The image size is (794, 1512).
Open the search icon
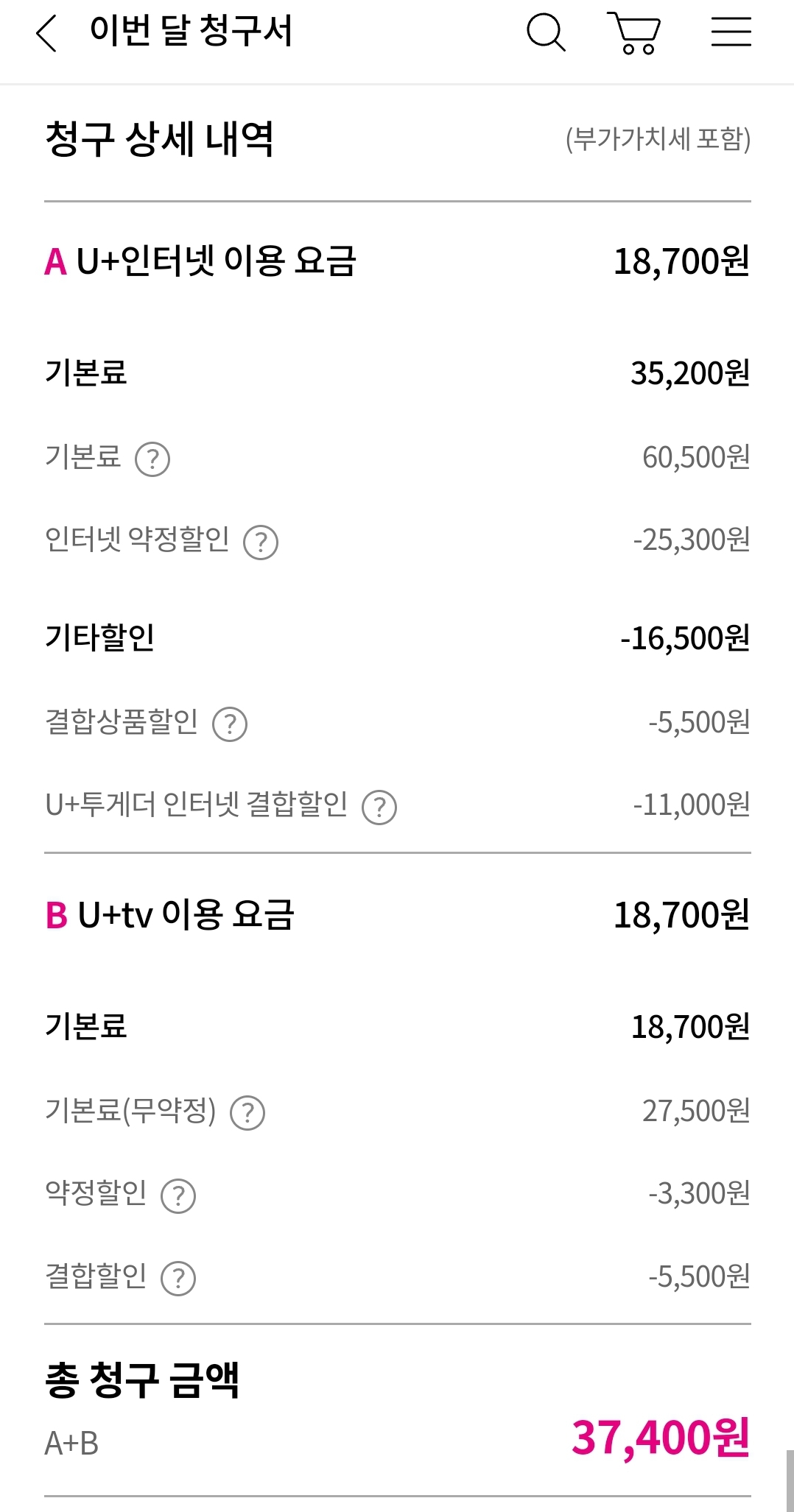pos(547,32)
